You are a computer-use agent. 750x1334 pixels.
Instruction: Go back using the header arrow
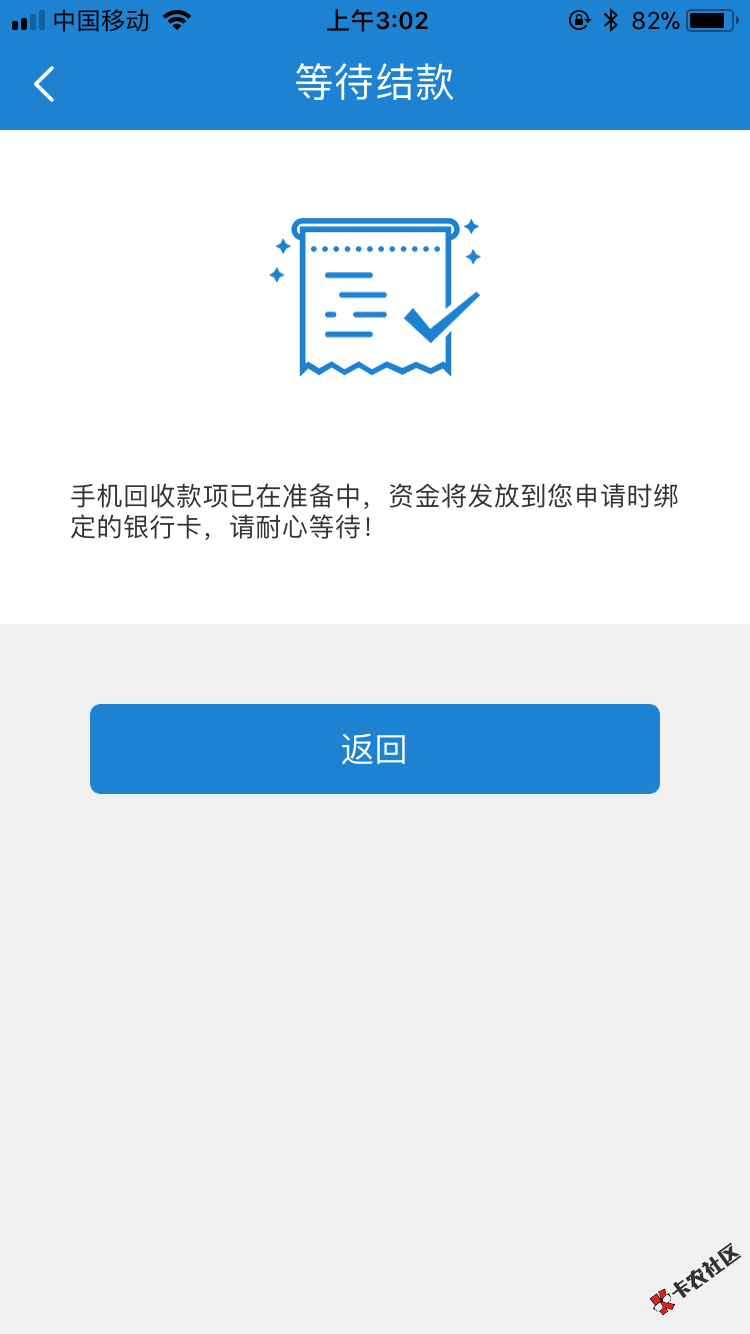[44, 84]
